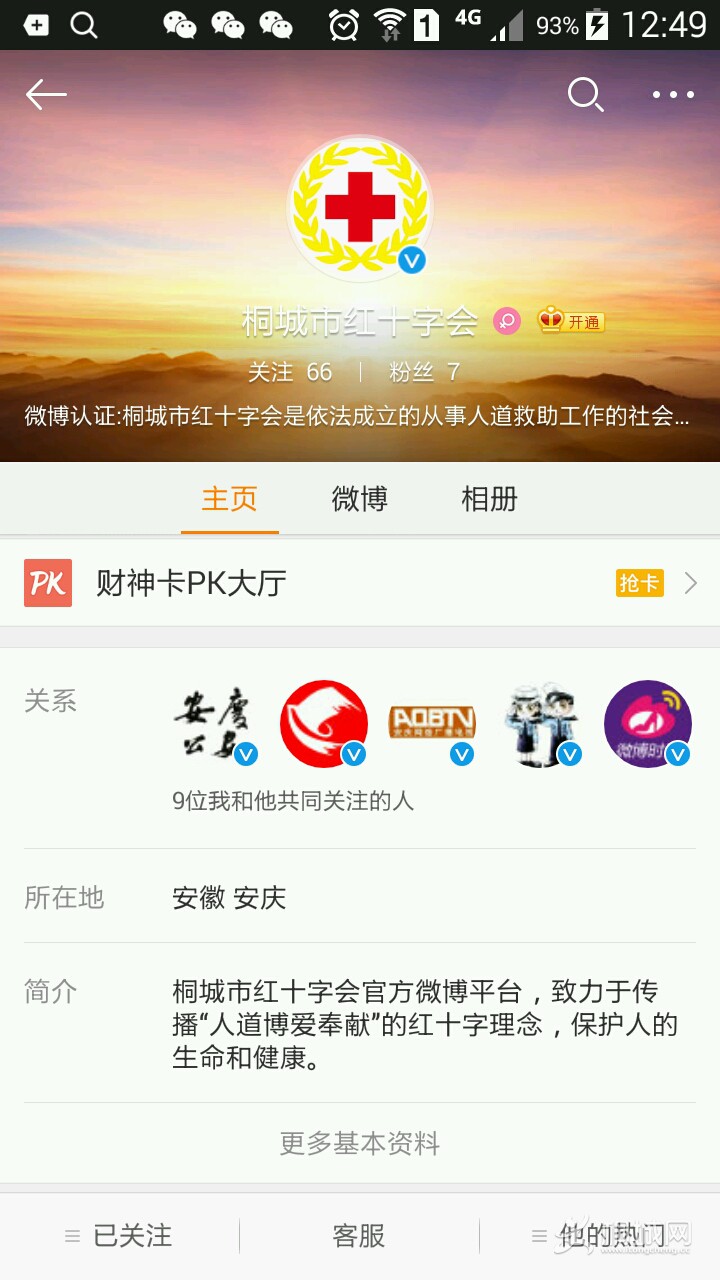Image resolution: width=720 pixels, height=1280 pixels.
Task: Open the search magnifier icon
Action: click(x=585, y=95)
